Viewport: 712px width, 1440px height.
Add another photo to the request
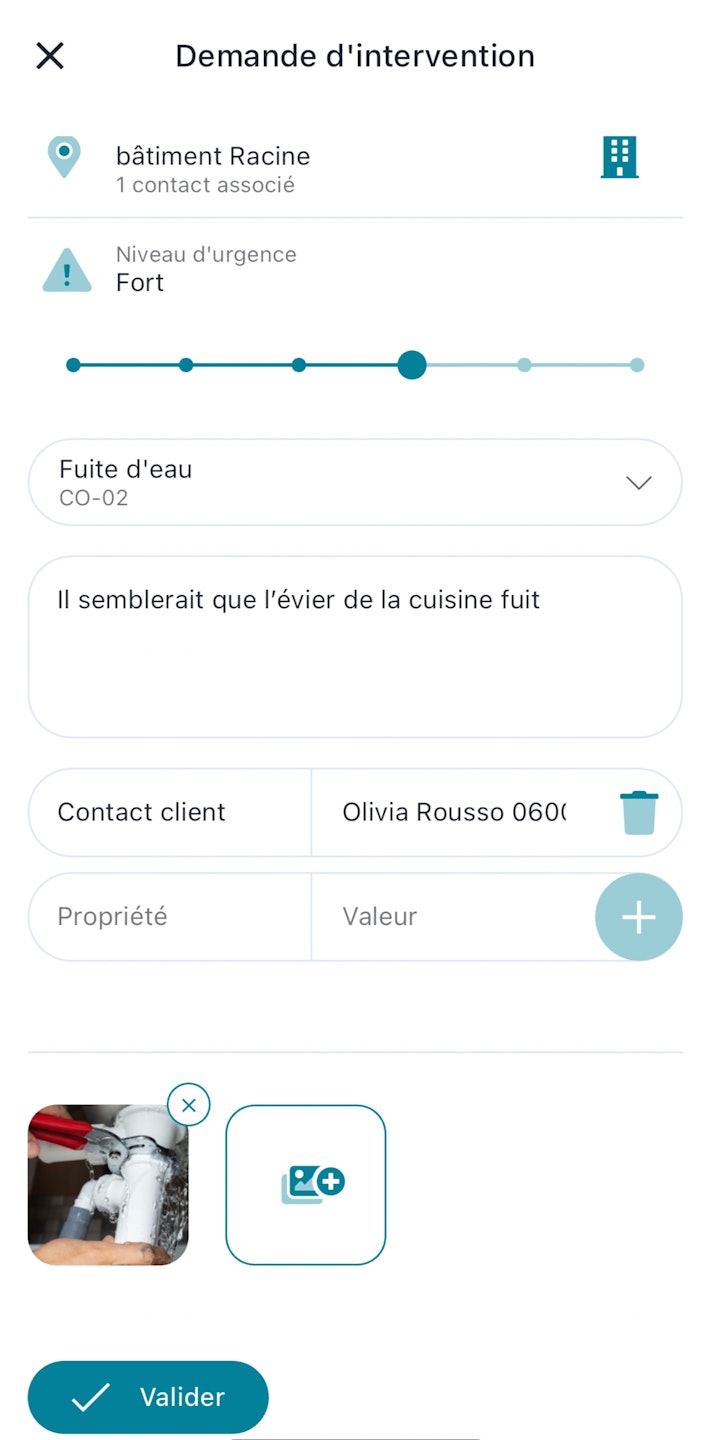pos(306,1185)
